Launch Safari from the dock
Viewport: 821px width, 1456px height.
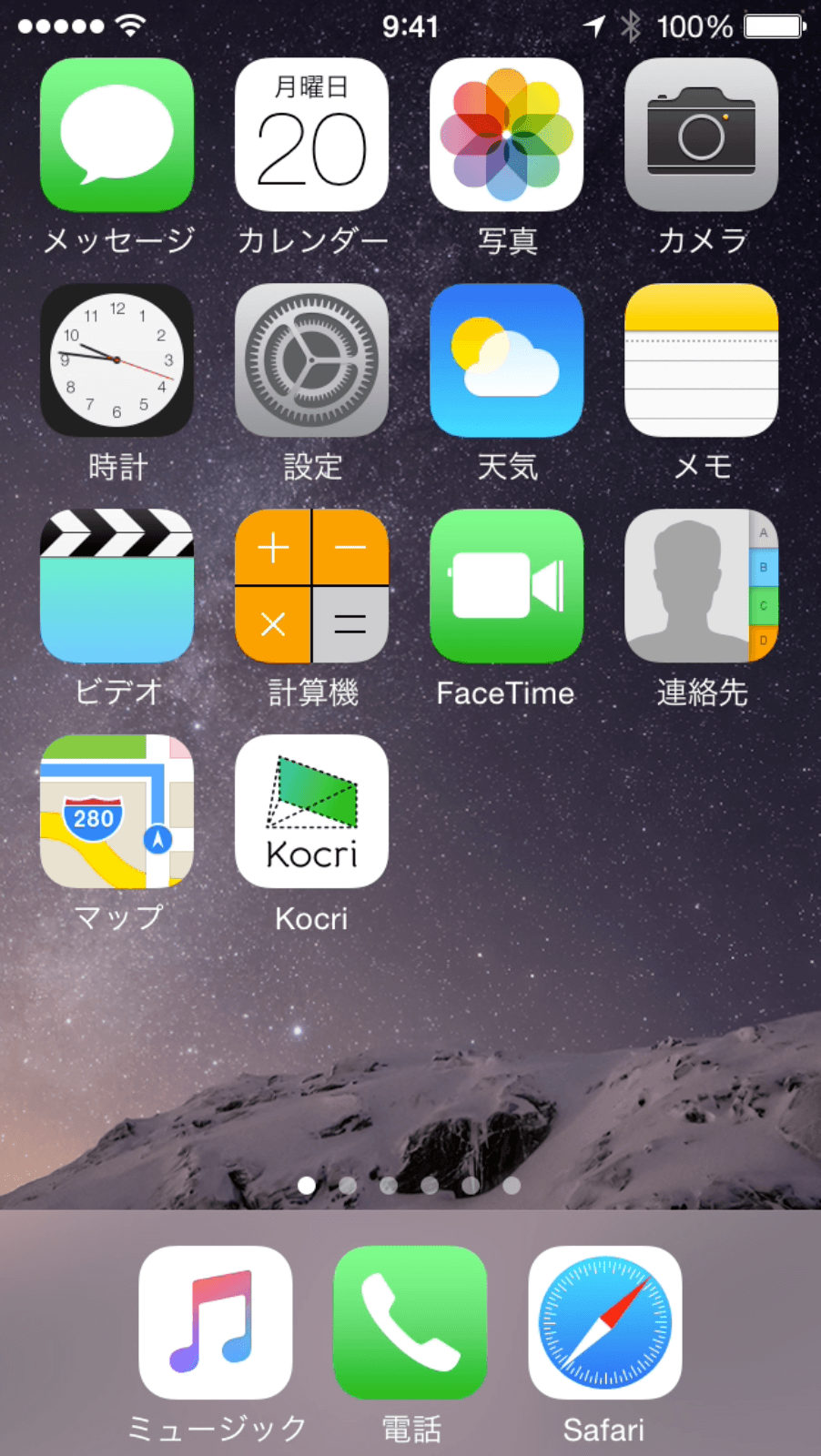tap(605, 1322)
